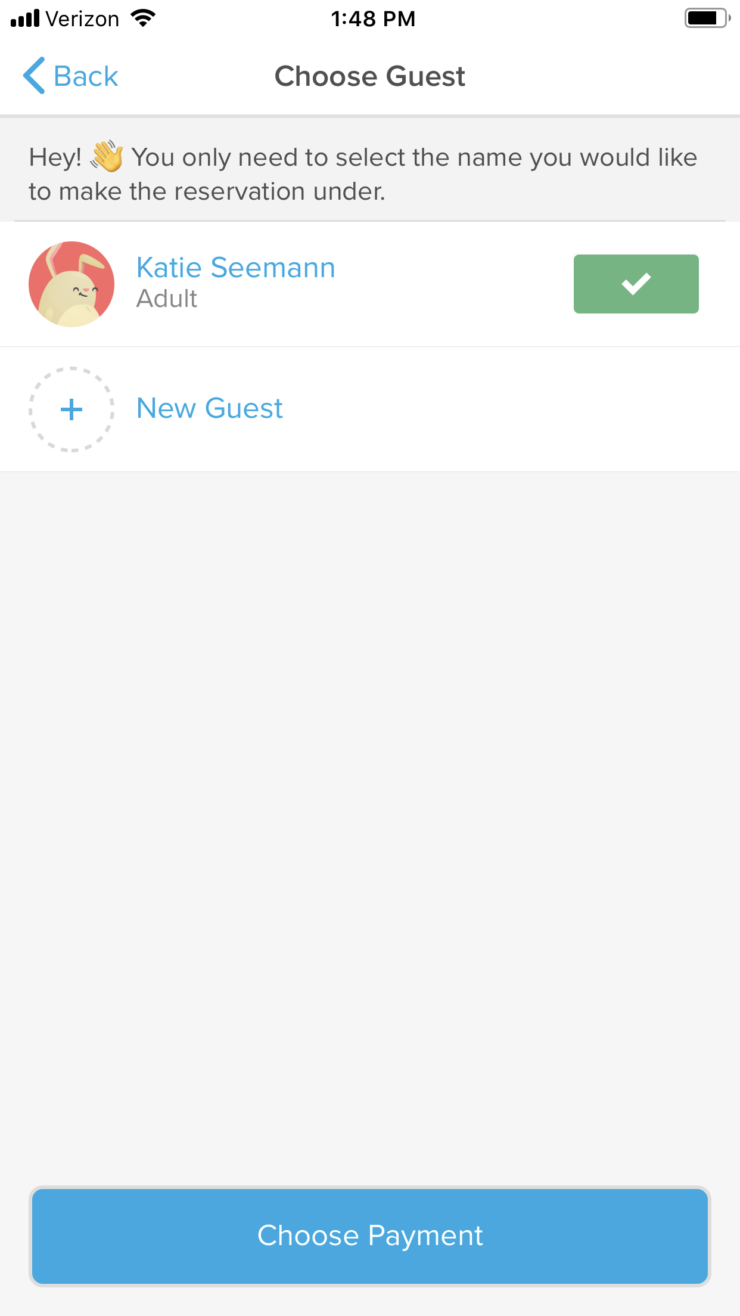
Task: Continue to Choose Payment
Action: (370, 1235)
